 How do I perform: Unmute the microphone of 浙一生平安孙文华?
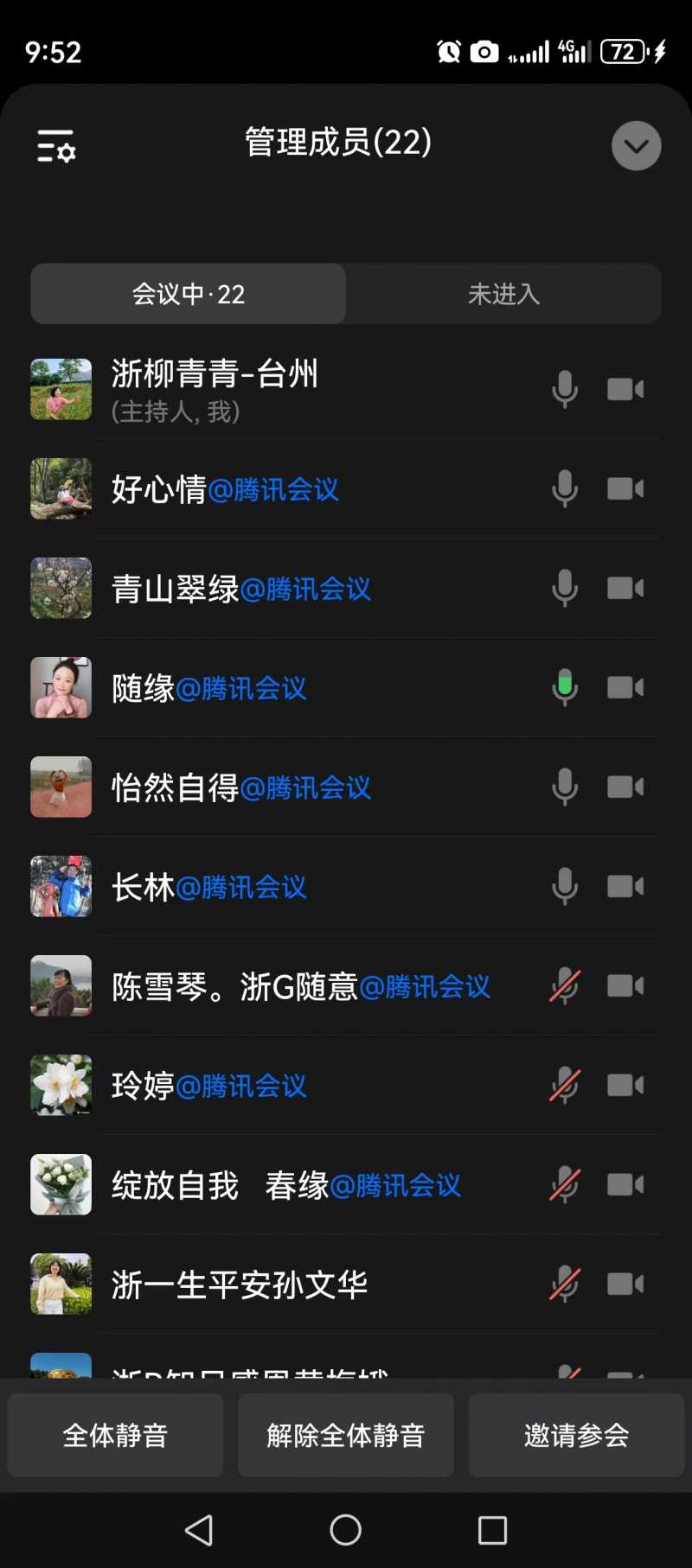coord(565,1284)
